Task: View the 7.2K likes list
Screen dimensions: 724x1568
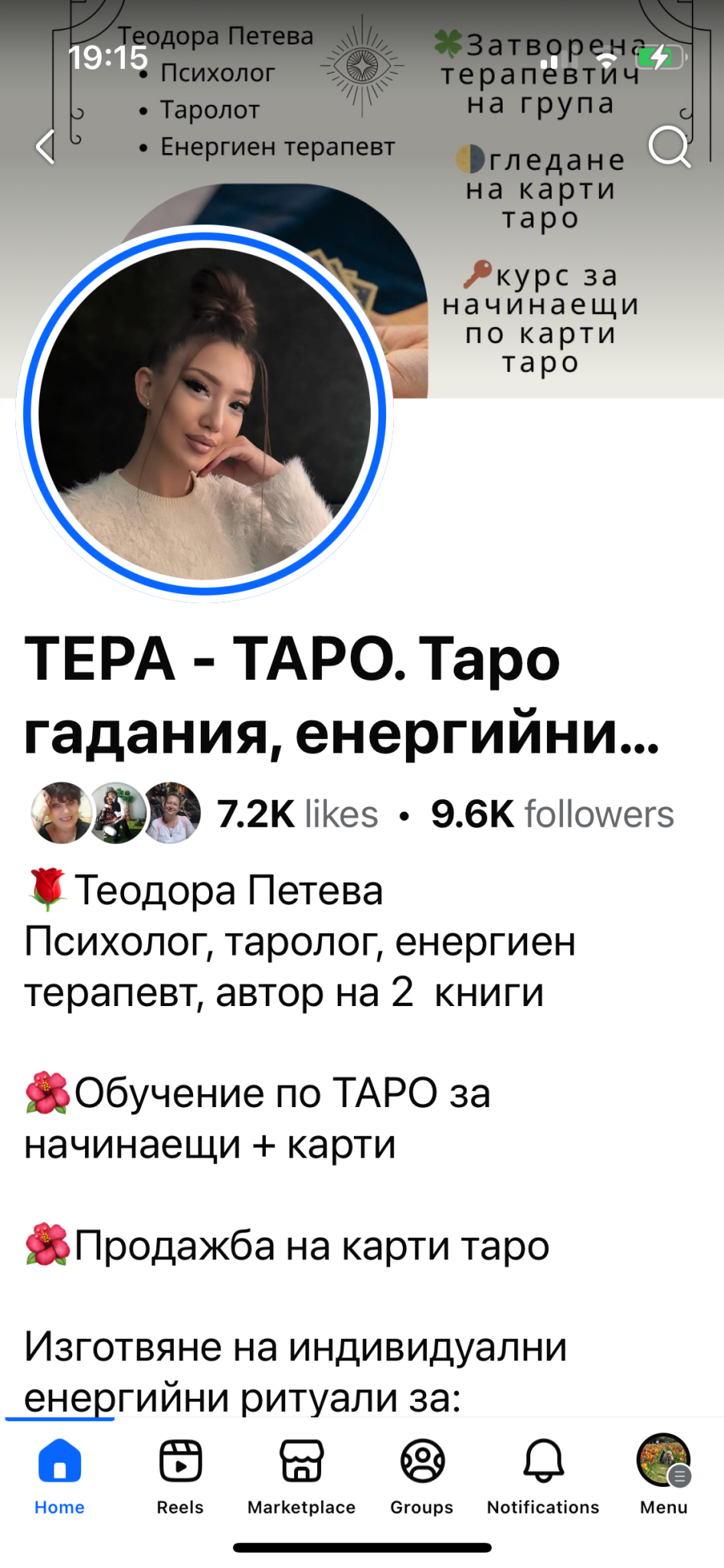Action: point(297,814)
